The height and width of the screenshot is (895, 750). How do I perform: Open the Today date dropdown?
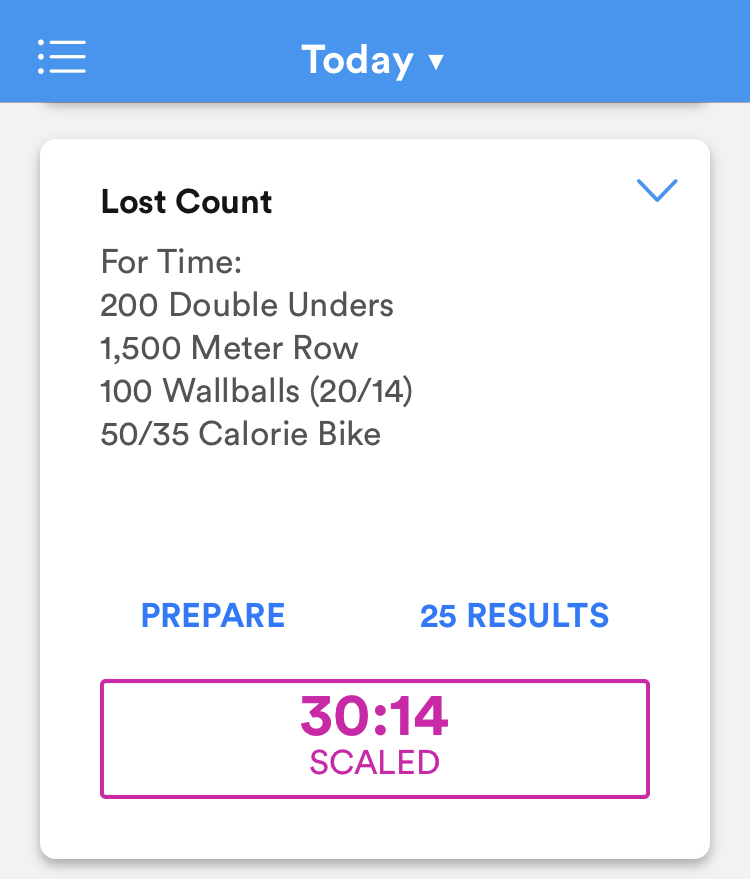(x=372, y=60)
